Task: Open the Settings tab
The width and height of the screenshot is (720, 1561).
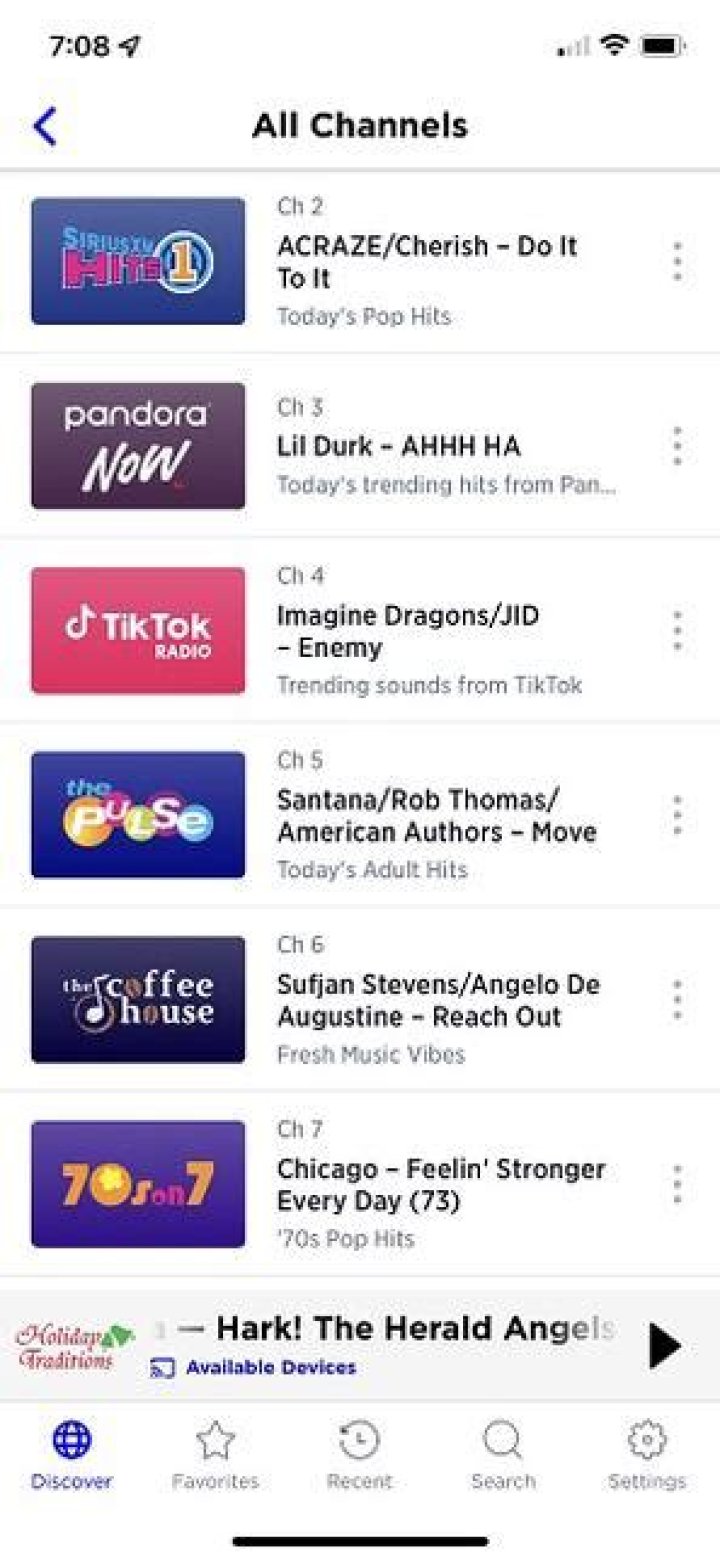Action: [647, 1456]
